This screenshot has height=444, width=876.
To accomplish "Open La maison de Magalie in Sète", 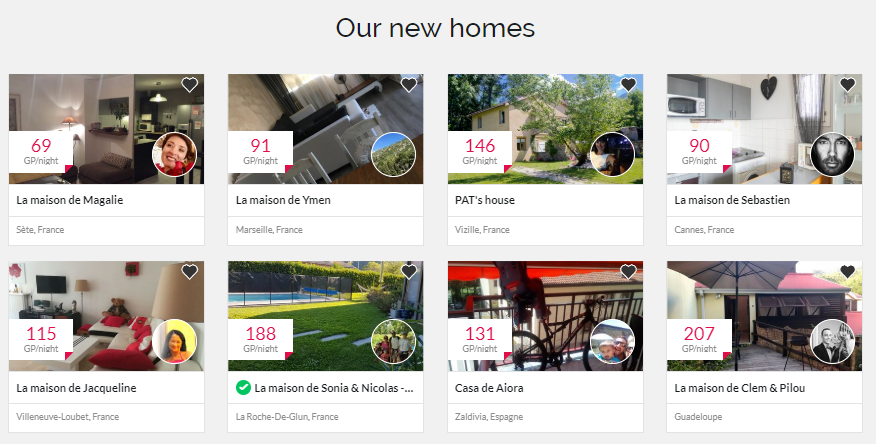I will 70,200.
